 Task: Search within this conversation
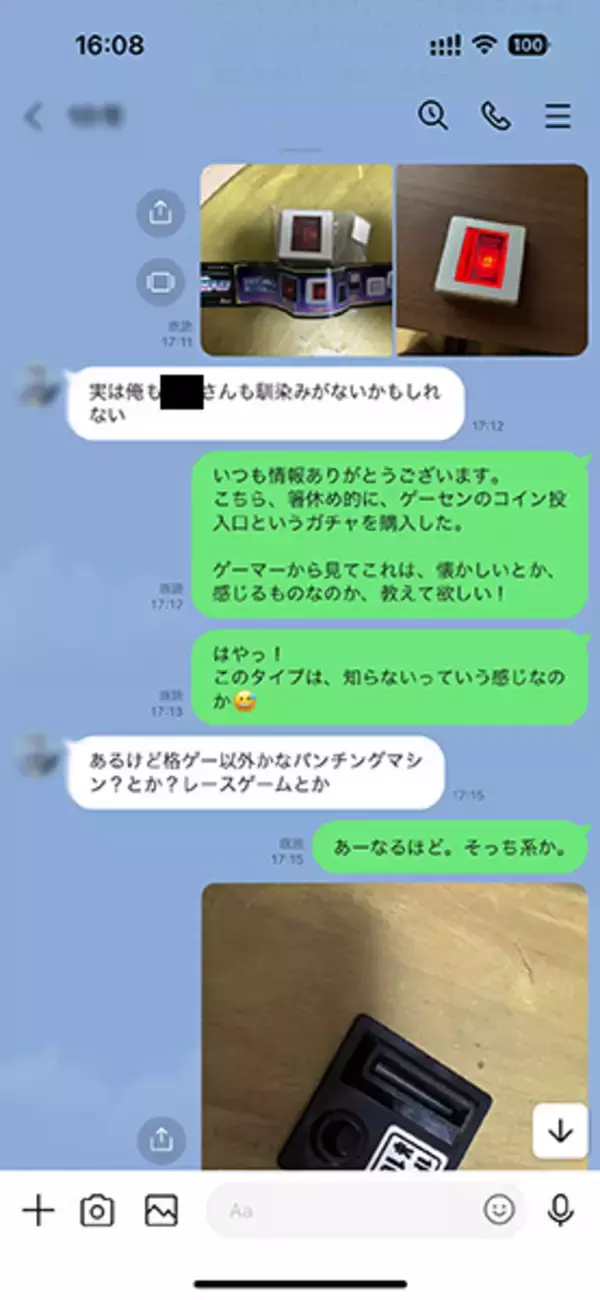point(432,116)
